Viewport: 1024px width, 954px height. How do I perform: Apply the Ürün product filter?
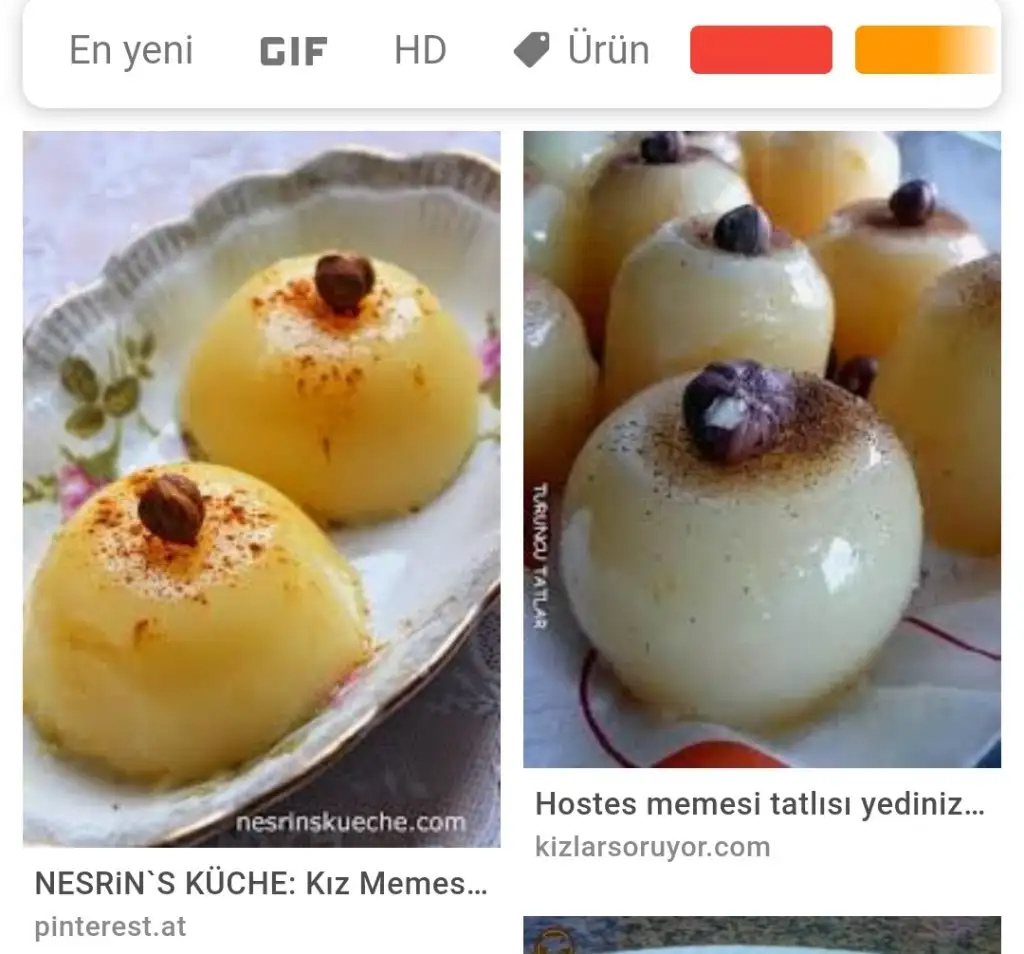click(581, 50)
